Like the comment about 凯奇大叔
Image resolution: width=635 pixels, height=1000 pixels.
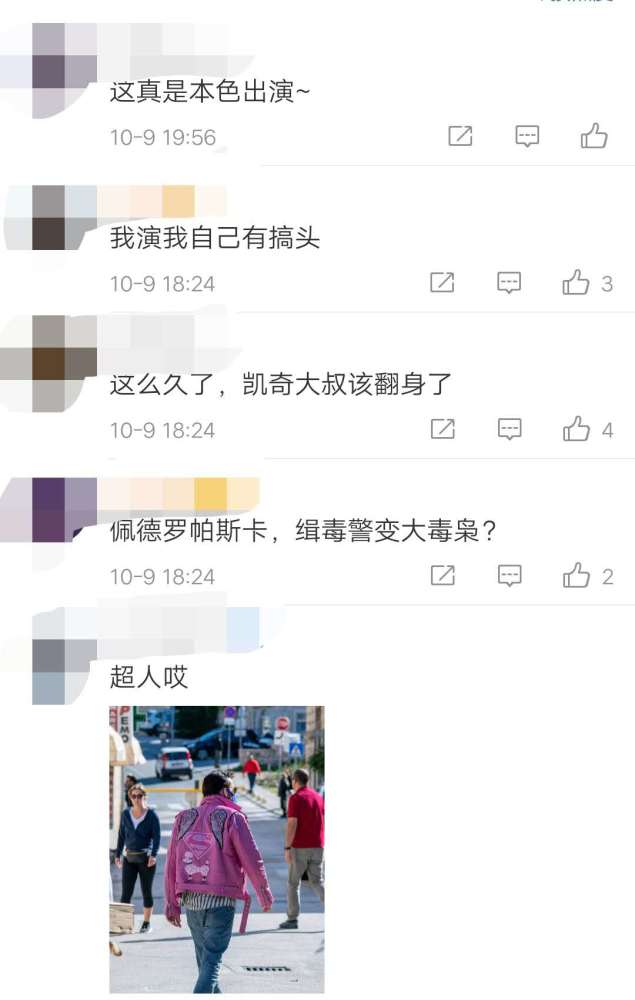click(x=576, y=429)
